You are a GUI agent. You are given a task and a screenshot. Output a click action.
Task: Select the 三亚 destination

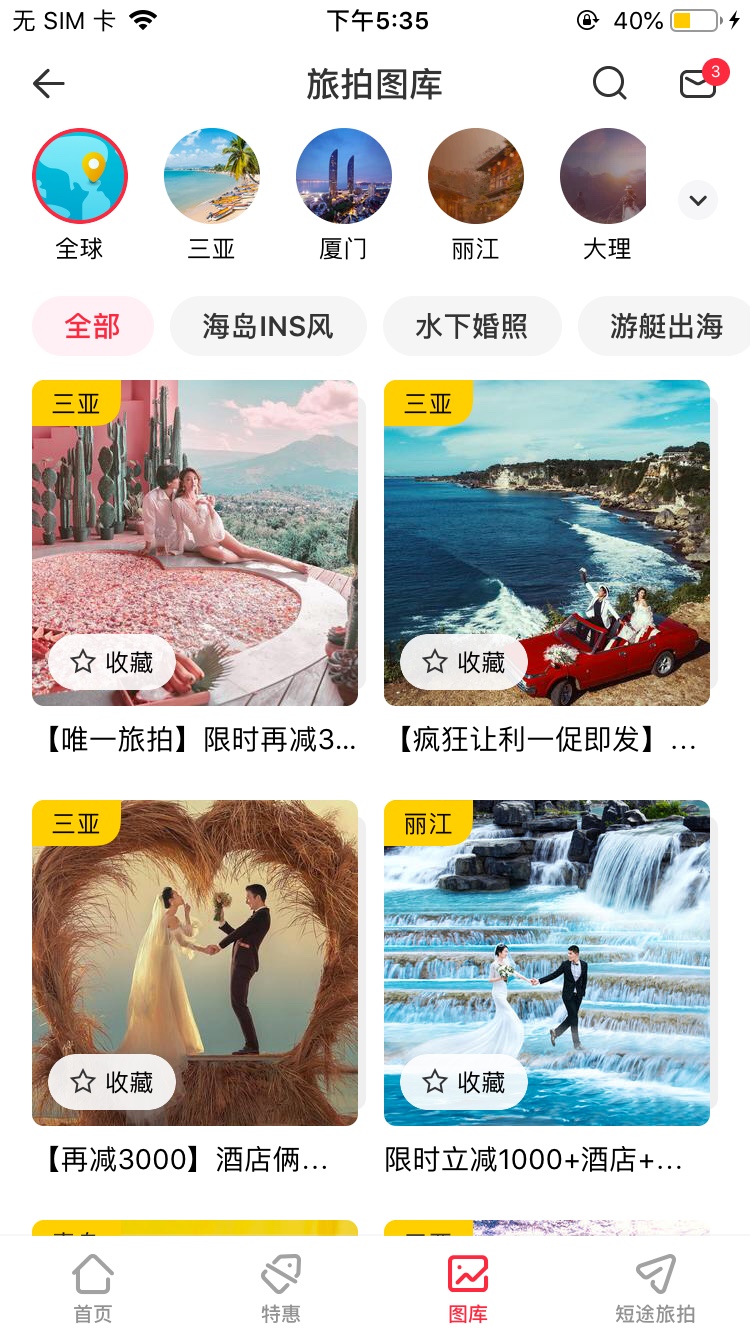pyautogui.click(x=212, y=177)
